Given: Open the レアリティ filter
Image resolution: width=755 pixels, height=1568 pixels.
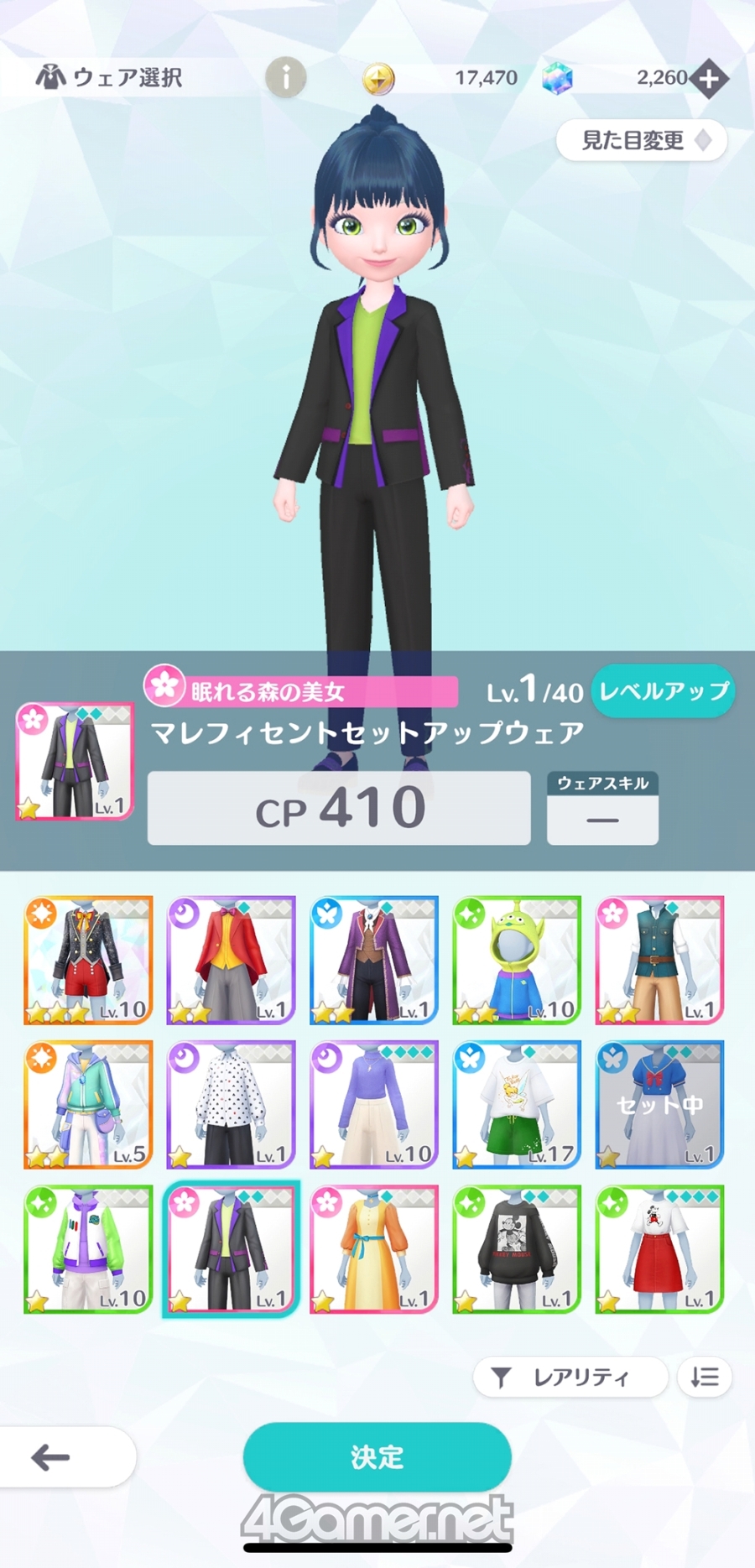Looking at the screenshot, I should click(570, 1377).
